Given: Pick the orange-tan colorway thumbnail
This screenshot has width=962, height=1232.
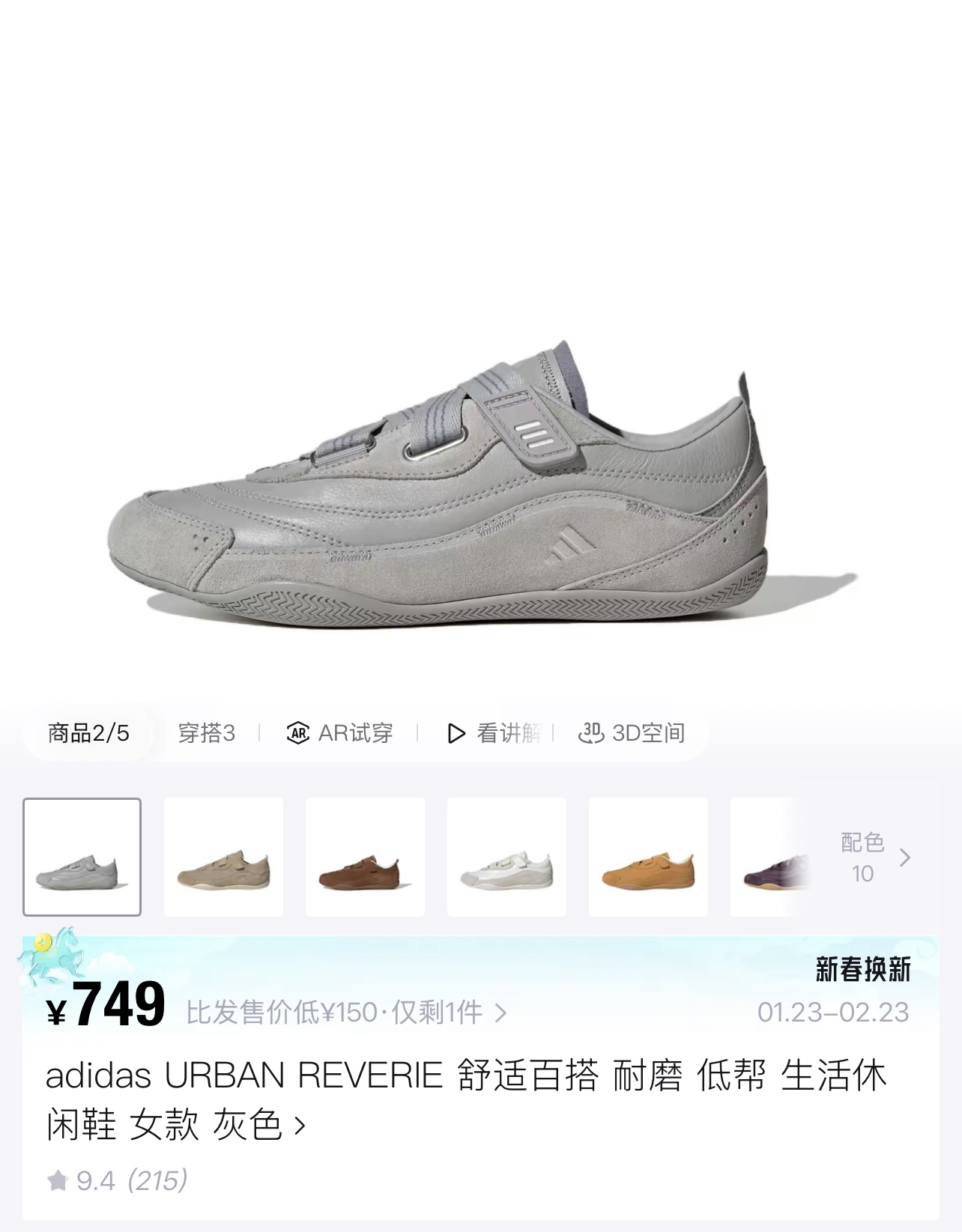Looking at the screenshot, I should tap(648, 857).
